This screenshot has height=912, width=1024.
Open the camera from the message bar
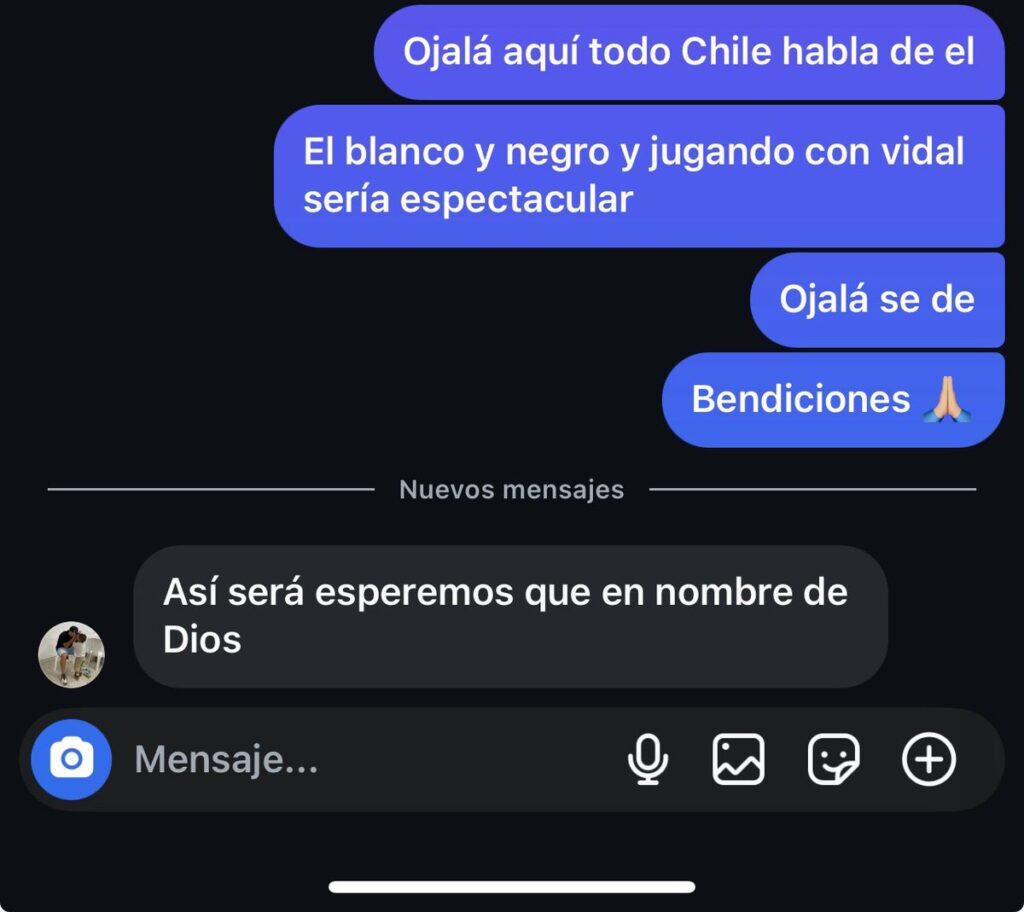point(71,760)
